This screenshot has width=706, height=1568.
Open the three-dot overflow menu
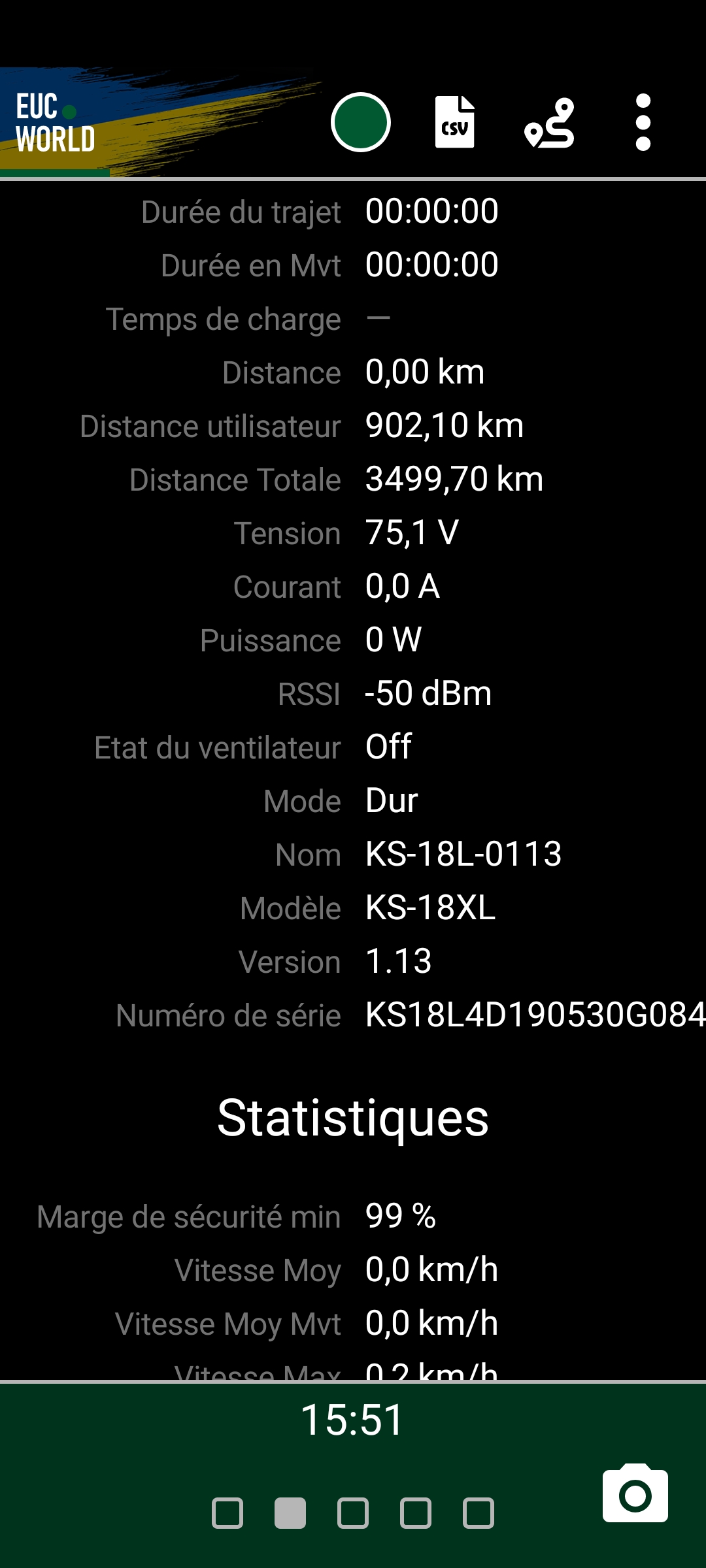point(643,122)
